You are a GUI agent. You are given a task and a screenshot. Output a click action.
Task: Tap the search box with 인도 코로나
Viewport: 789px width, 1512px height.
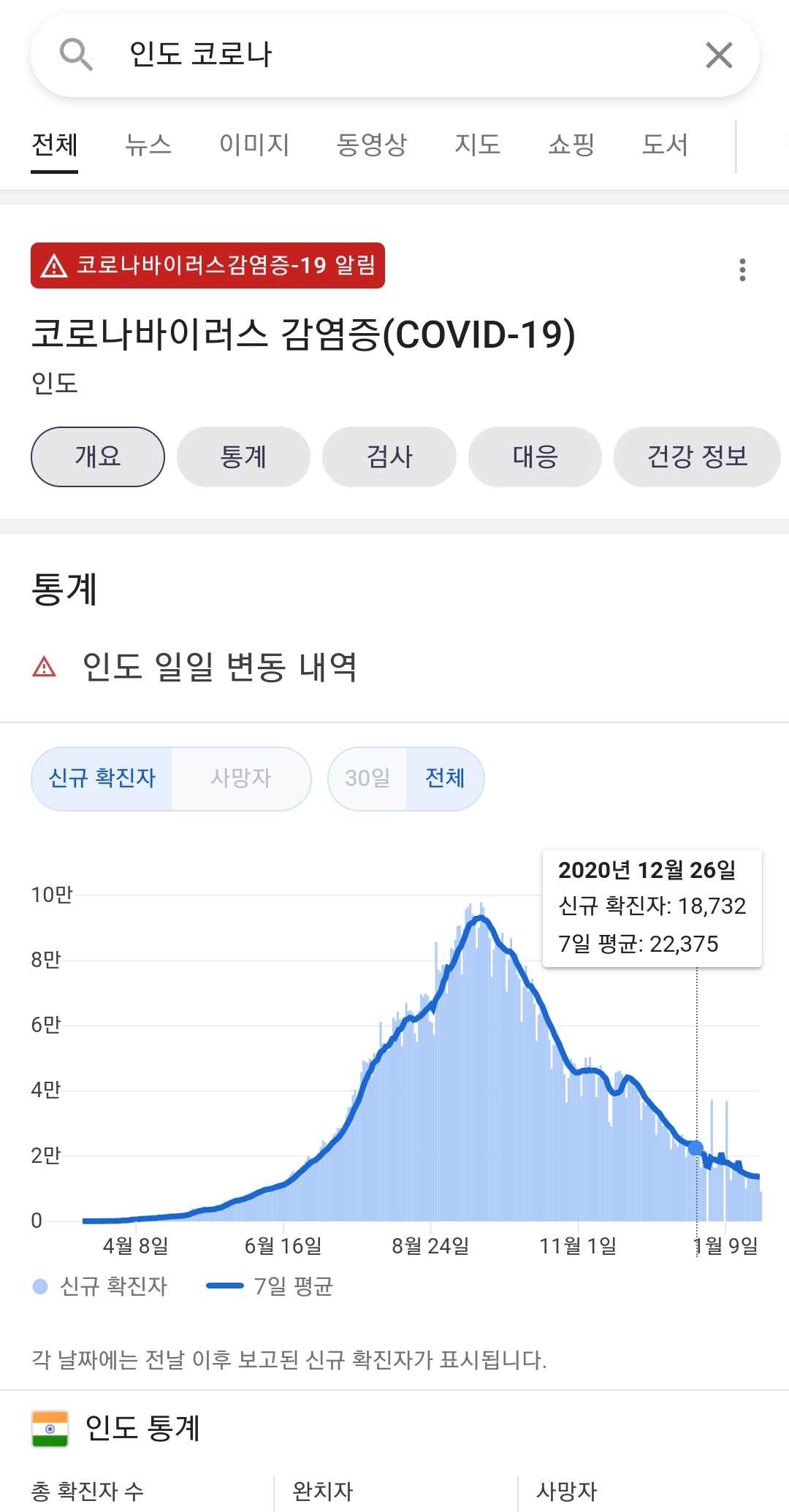point(394,55)
